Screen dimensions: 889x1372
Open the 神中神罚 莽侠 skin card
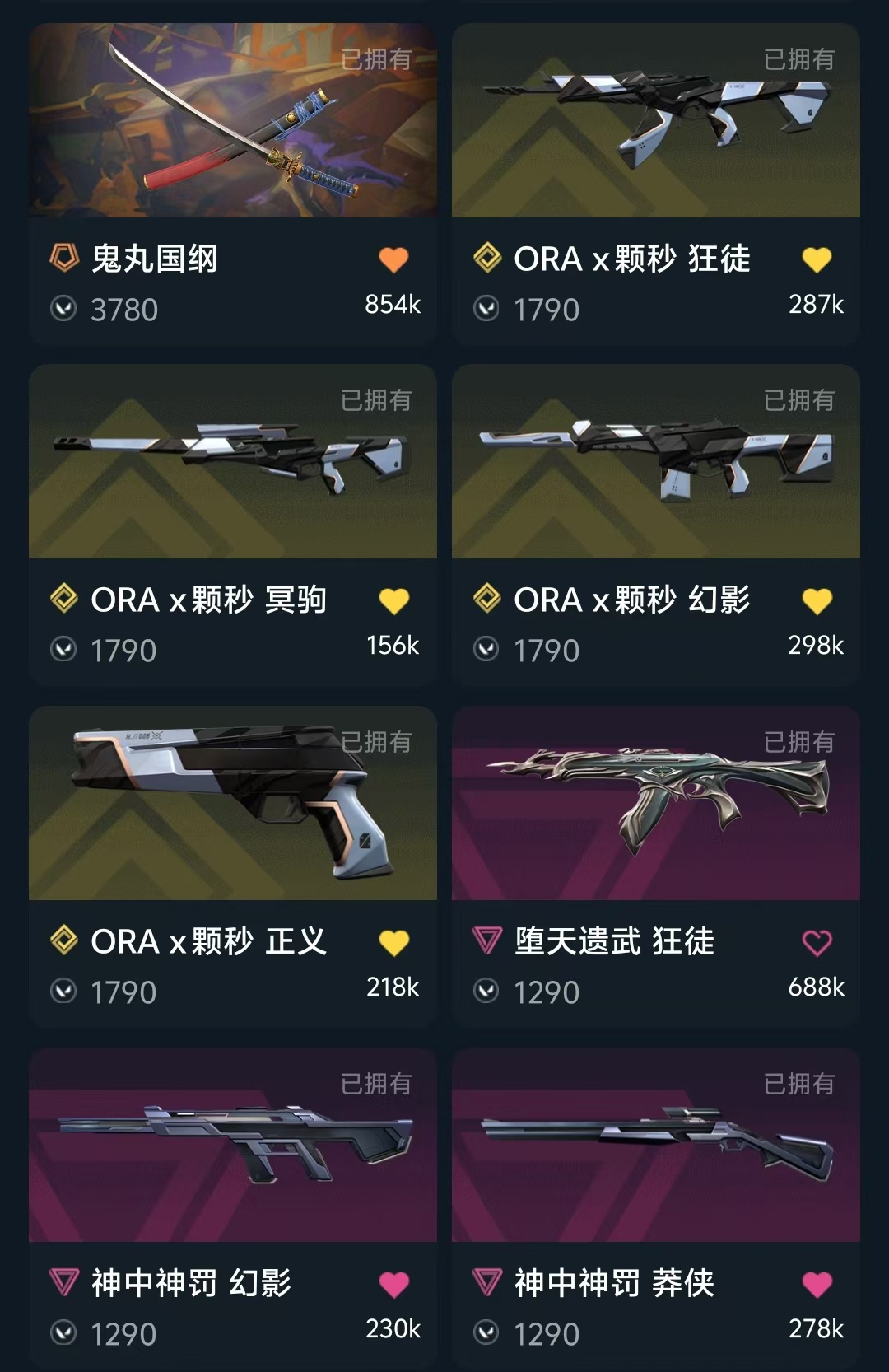[655, 1145]
